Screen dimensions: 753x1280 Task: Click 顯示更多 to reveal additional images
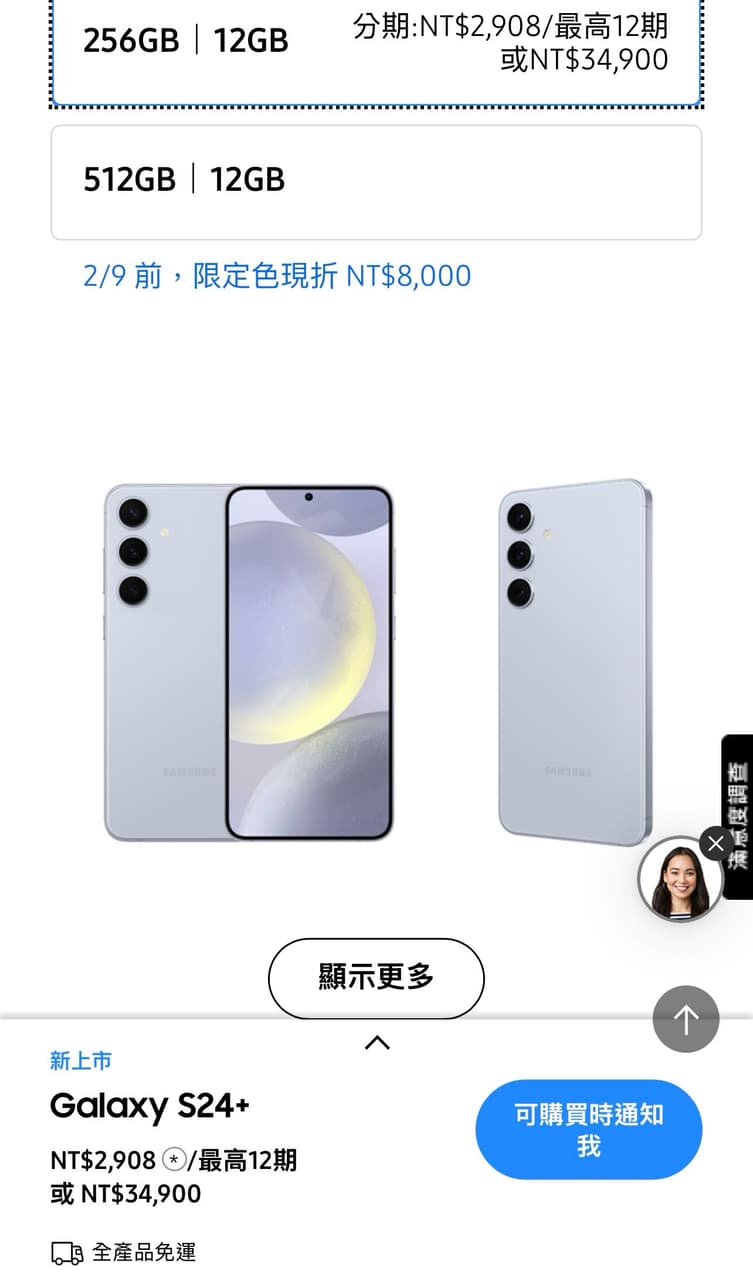click(x=376, y=979)
